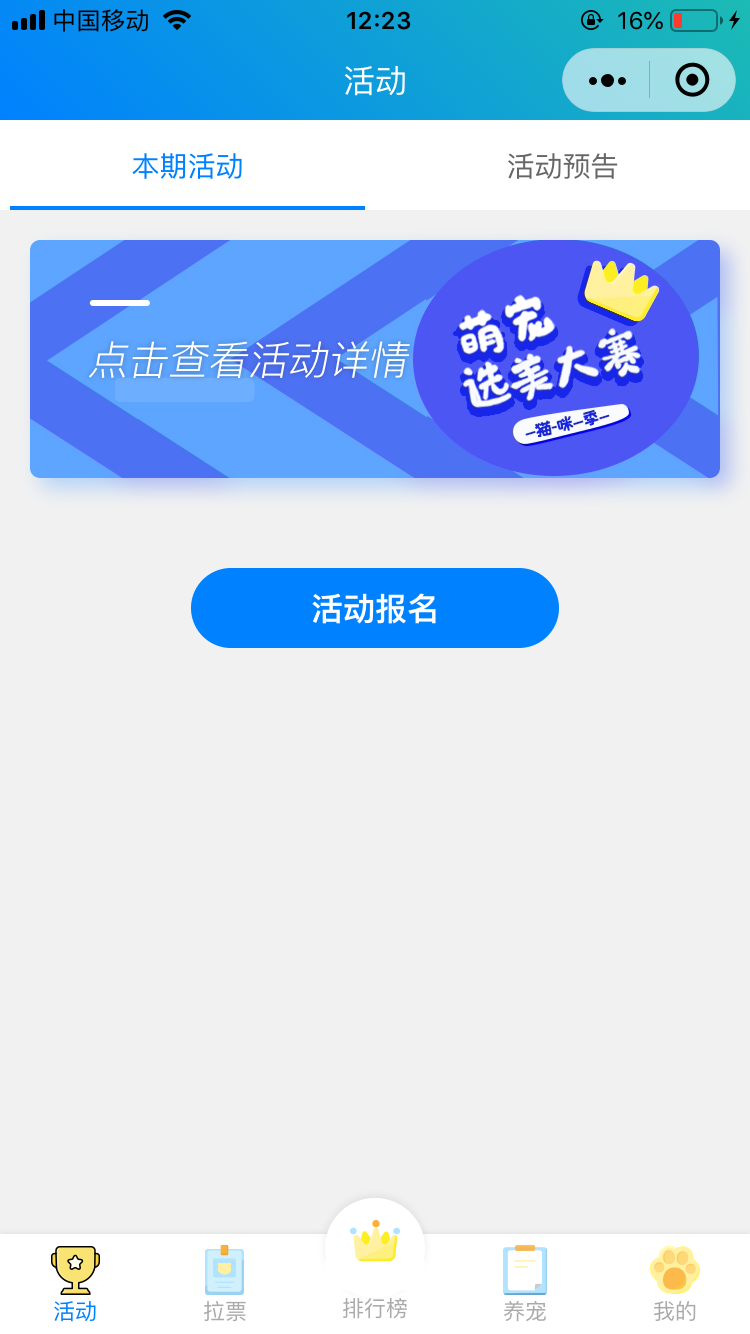The image size is (750, 1334).
Task: Switch to the 养宠 tab
Action: click(x=525, y=1285)
